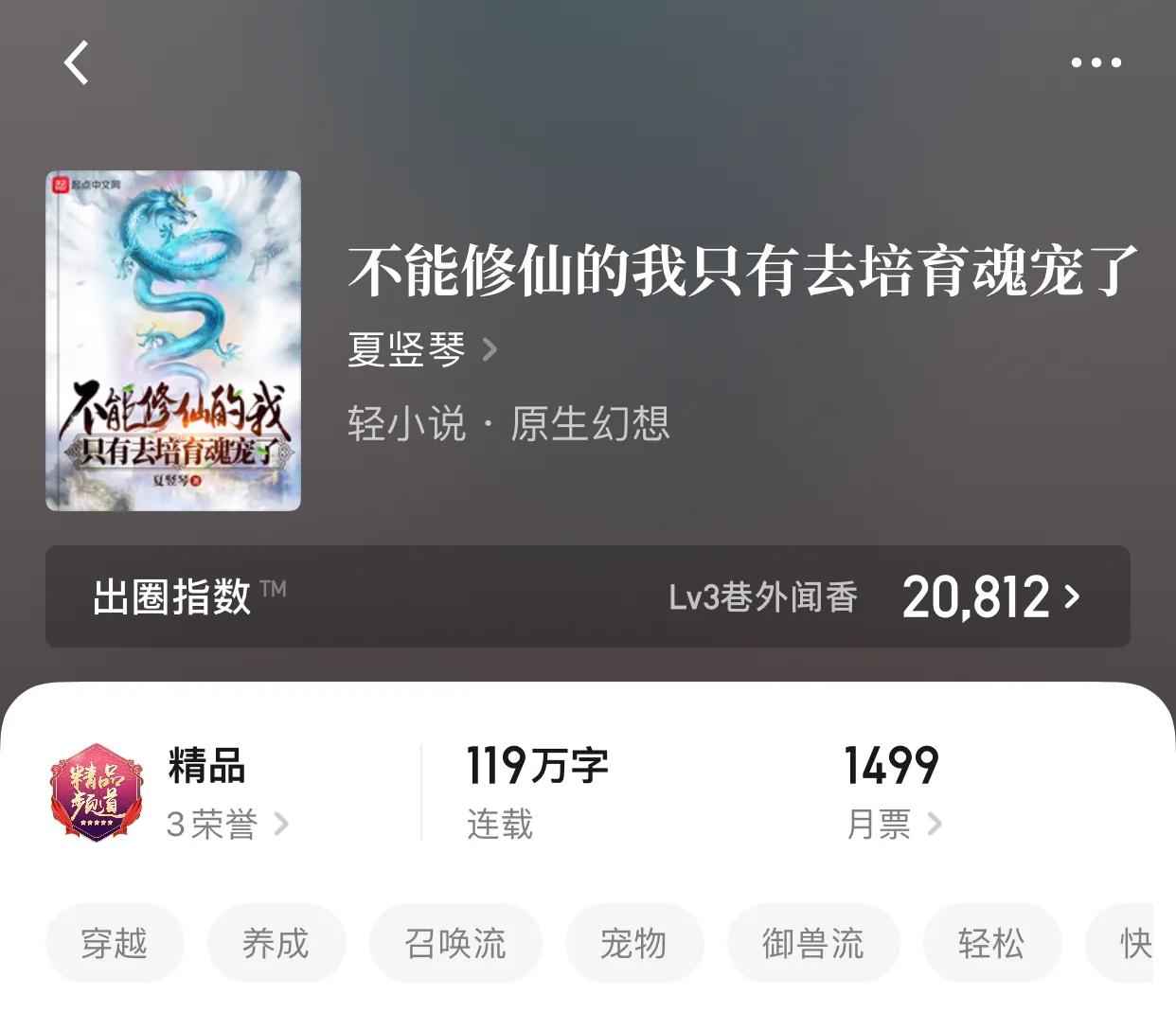The height and width of the screenshot is (1013, 1176).
Task: Open the 出圈指数 details bar
Action: click(587, 596)
